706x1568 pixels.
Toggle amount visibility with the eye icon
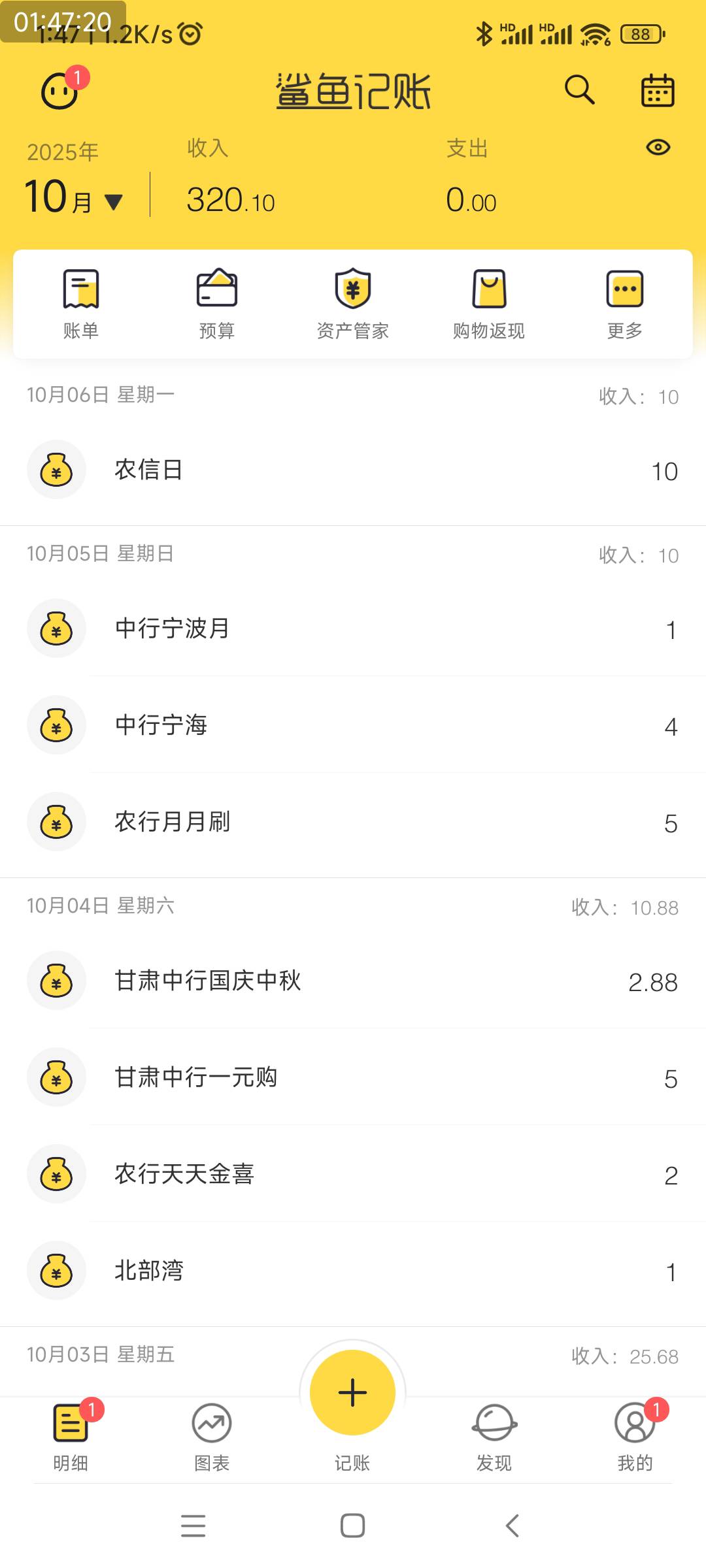[658, 148]
